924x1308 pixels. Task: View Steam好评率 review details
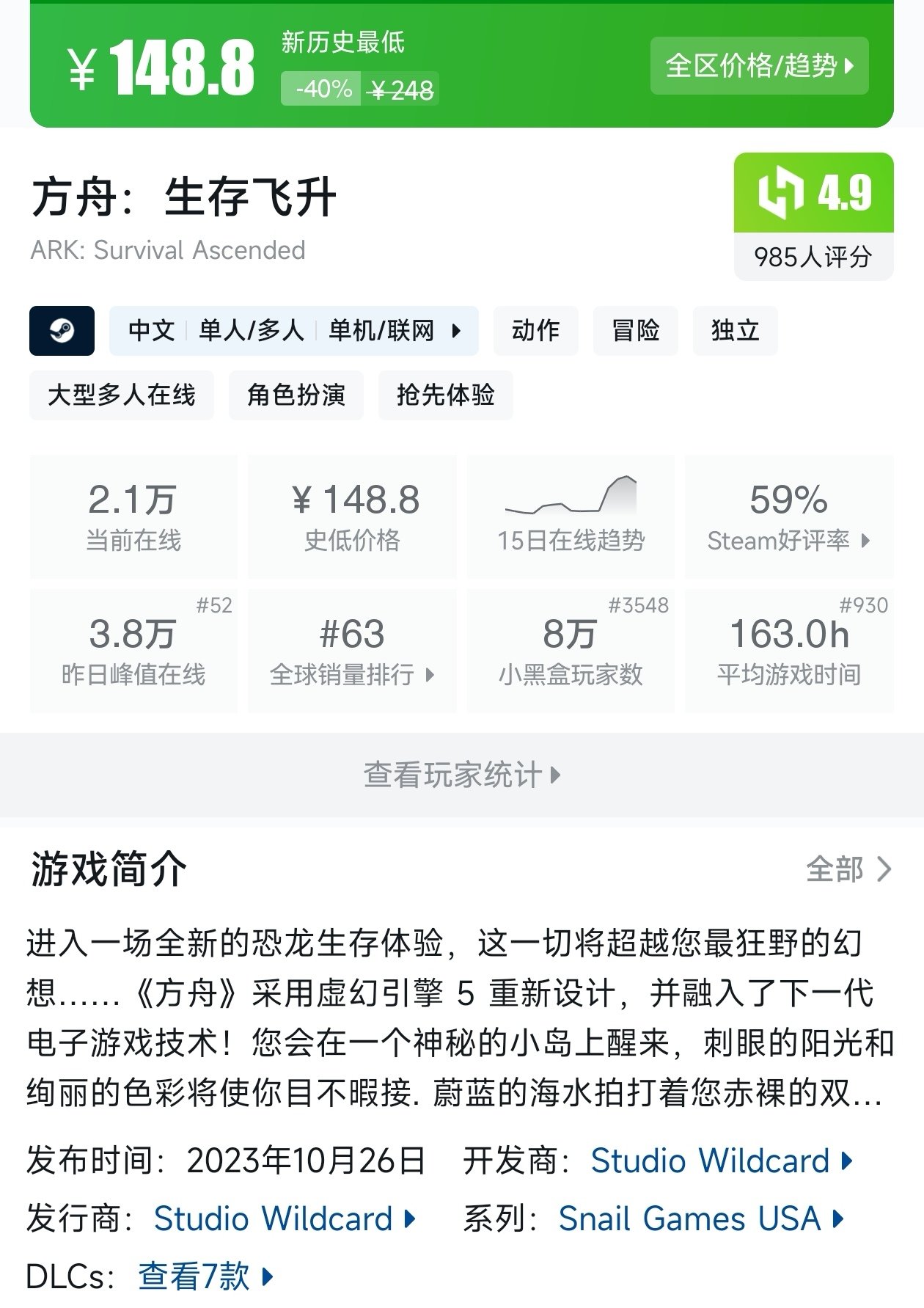[789, 516]
